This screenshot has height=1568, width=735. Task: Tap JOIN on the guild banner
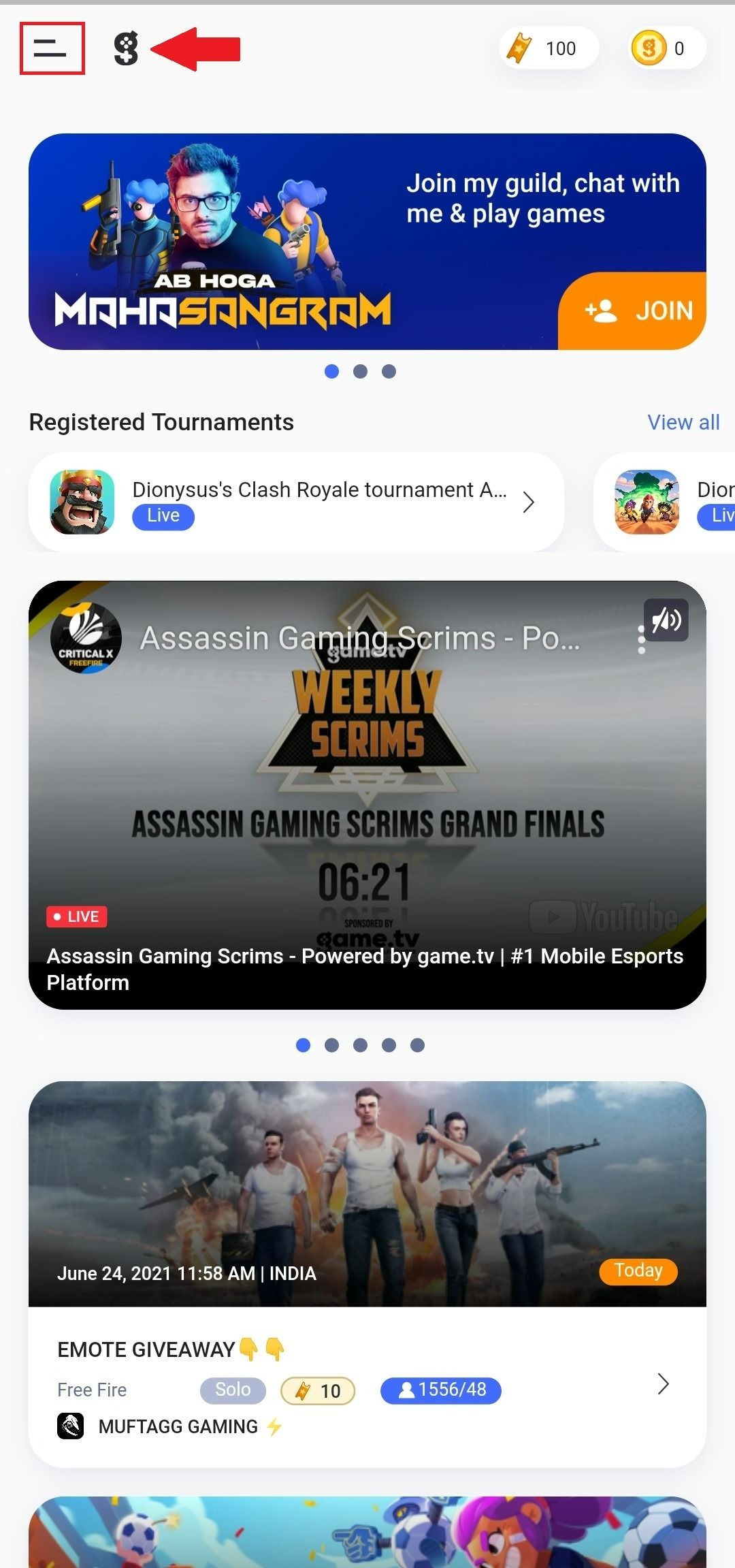pos(634,311)
